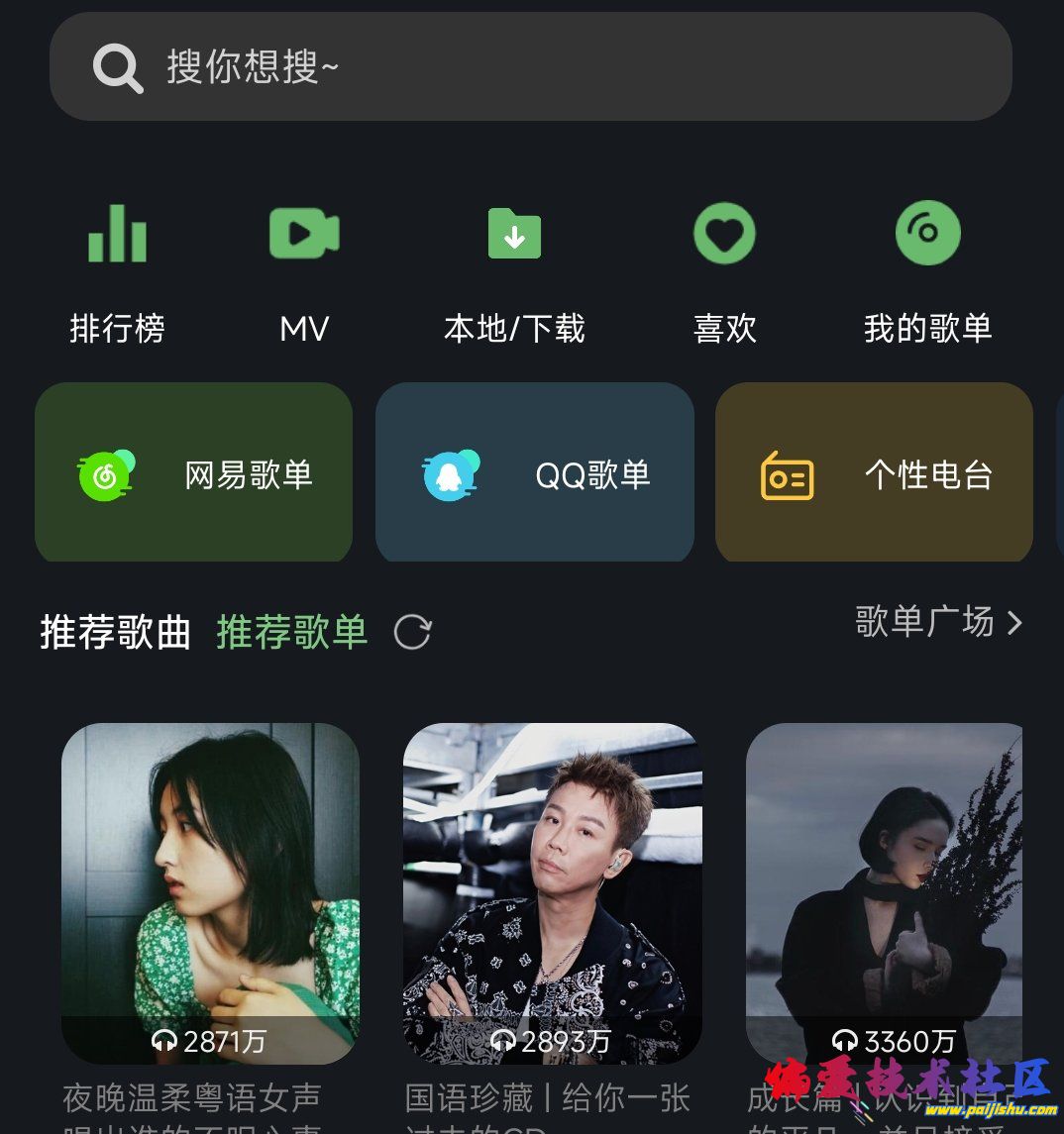1064x1134 pixels.
Task: Open the 网易歌单 card
Action: (194, 473)
